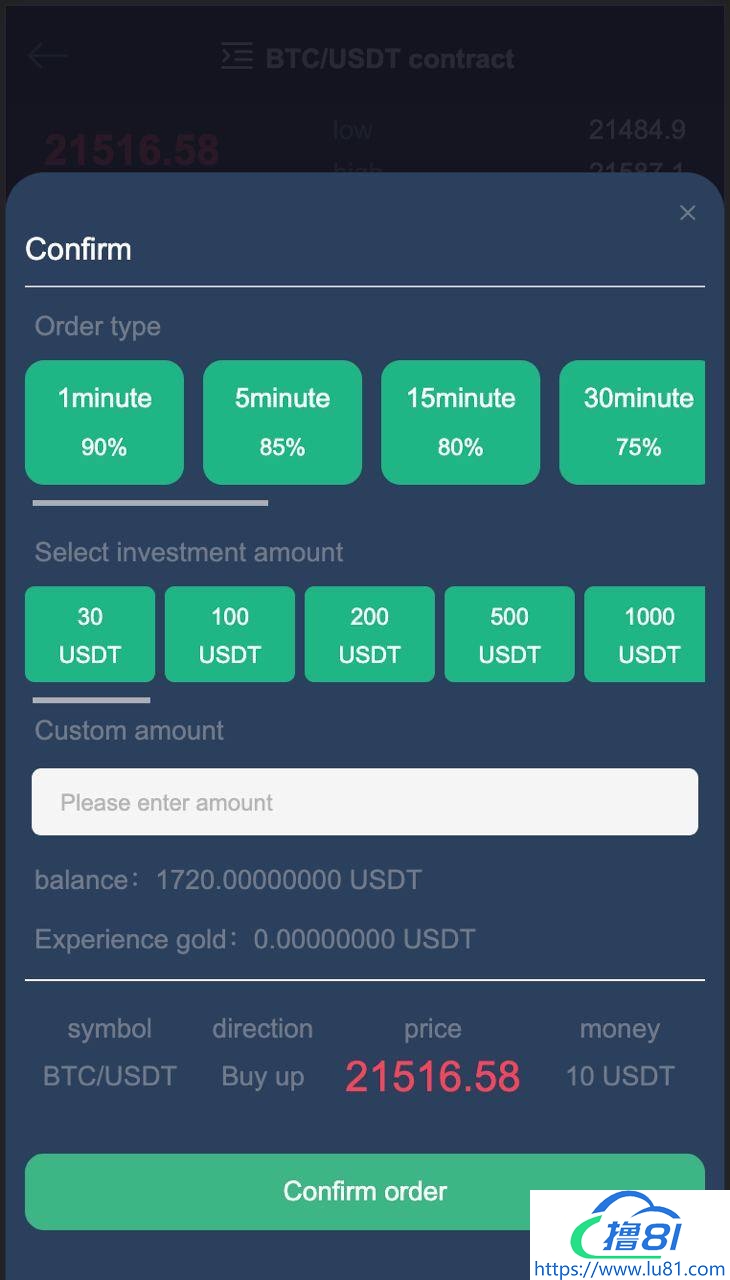Tap the Confirm order button
The height and width of the screenshot is (1280, 730).
click(300, 1191)
